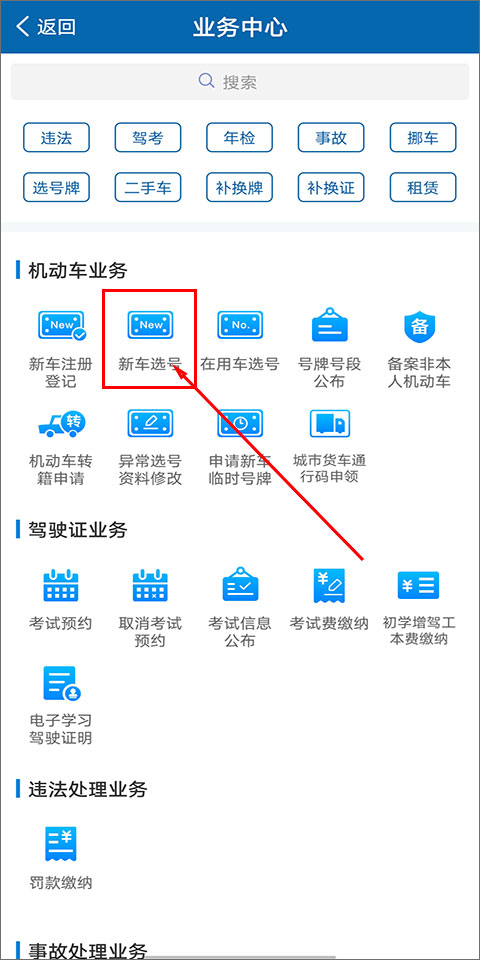Open 在用车选号 service
This screenshot has height=960, width=480.
(239, 341)
